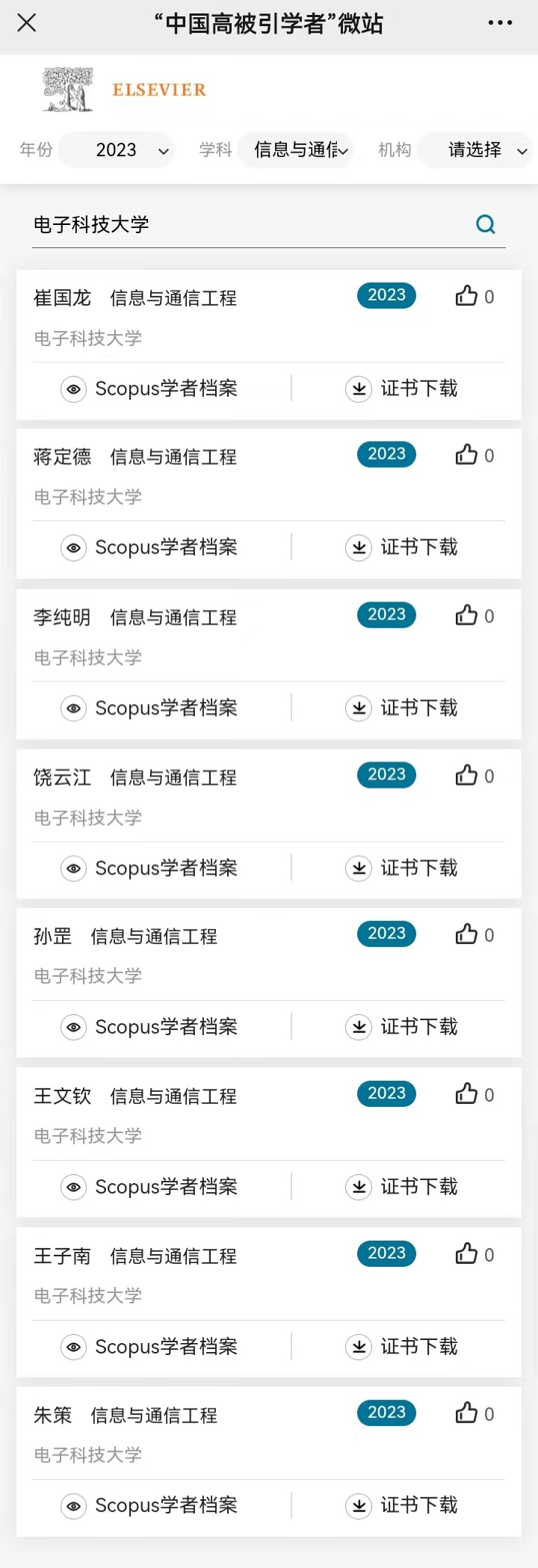
Task: Download the certificate for 崔国龙
Action: coord(402,389)
